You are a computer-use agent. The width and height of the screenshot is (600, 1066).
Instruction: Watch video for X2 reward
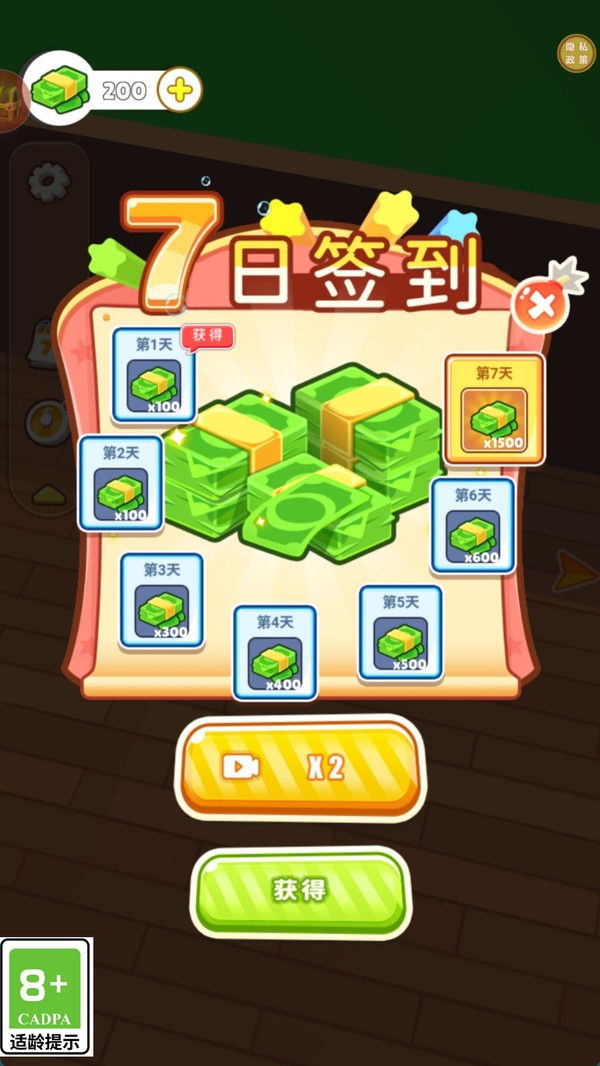300,767
